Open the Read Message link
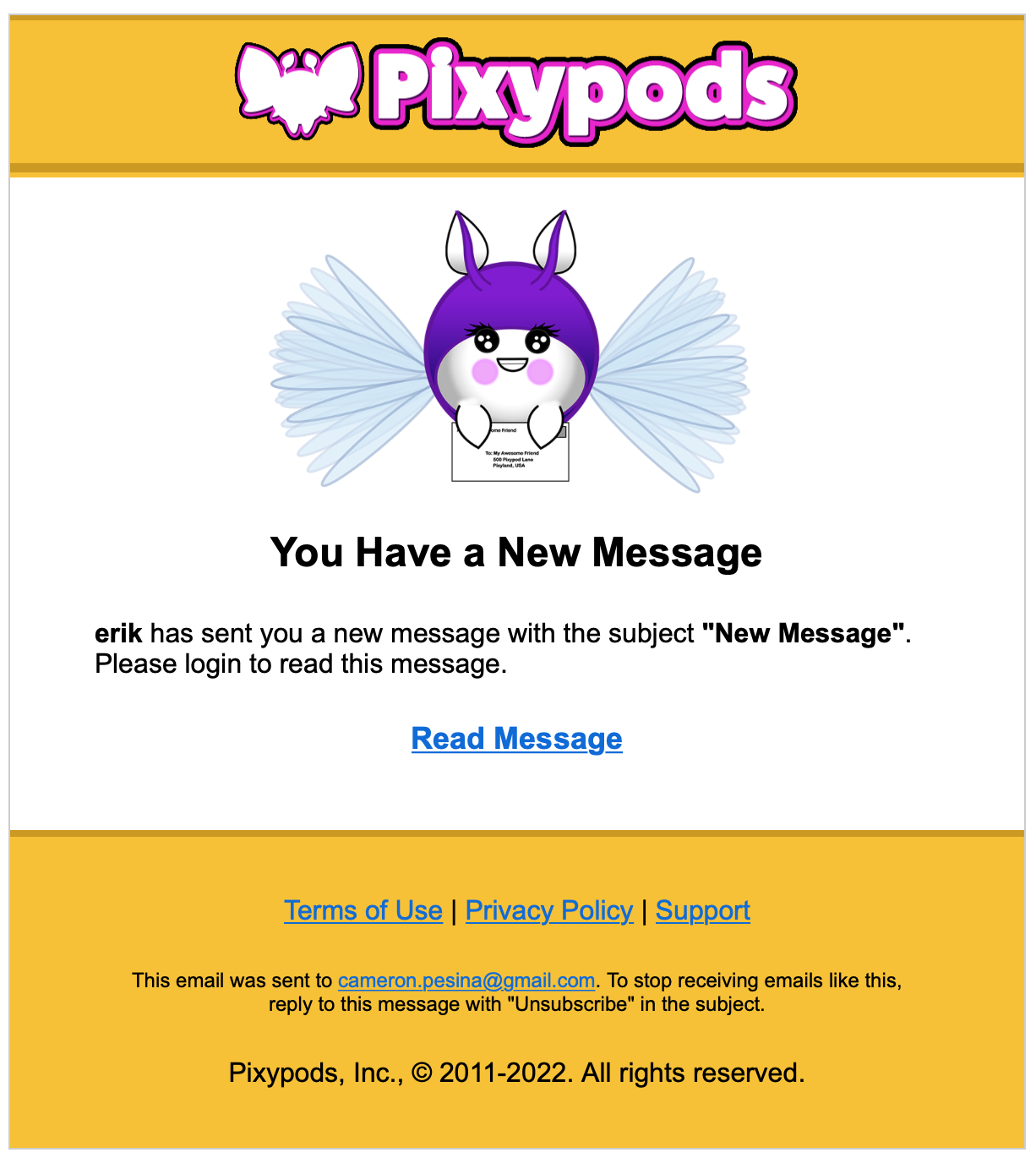Viewport: 1036px width, 1158px height. click(516, 739)
